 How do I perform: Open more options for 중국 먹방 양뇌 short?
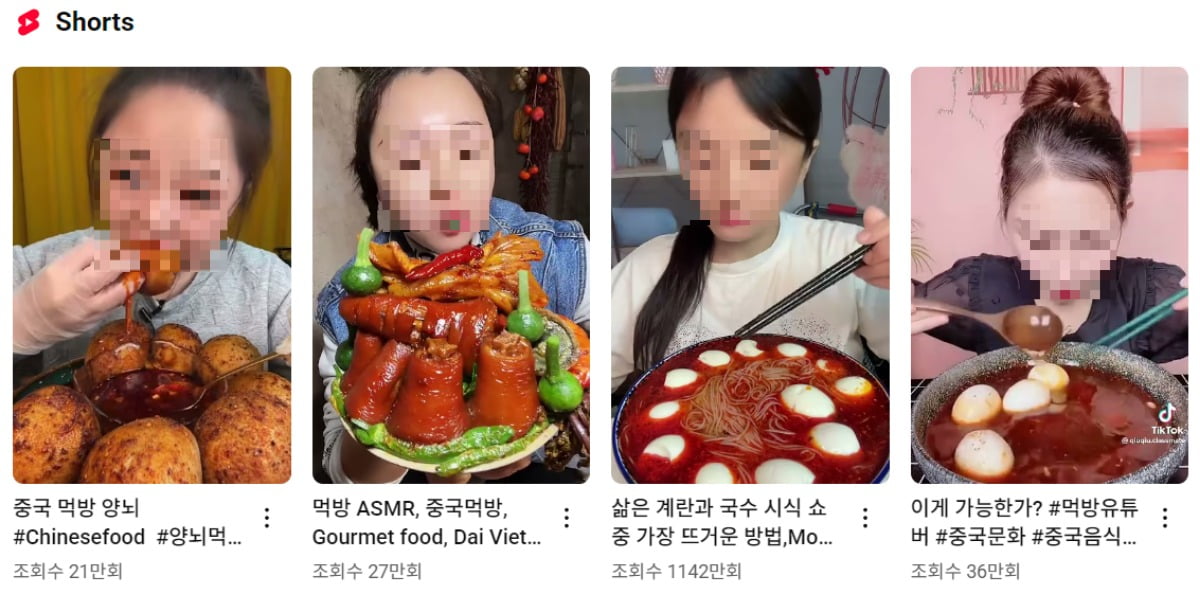(x=267, y=517)
